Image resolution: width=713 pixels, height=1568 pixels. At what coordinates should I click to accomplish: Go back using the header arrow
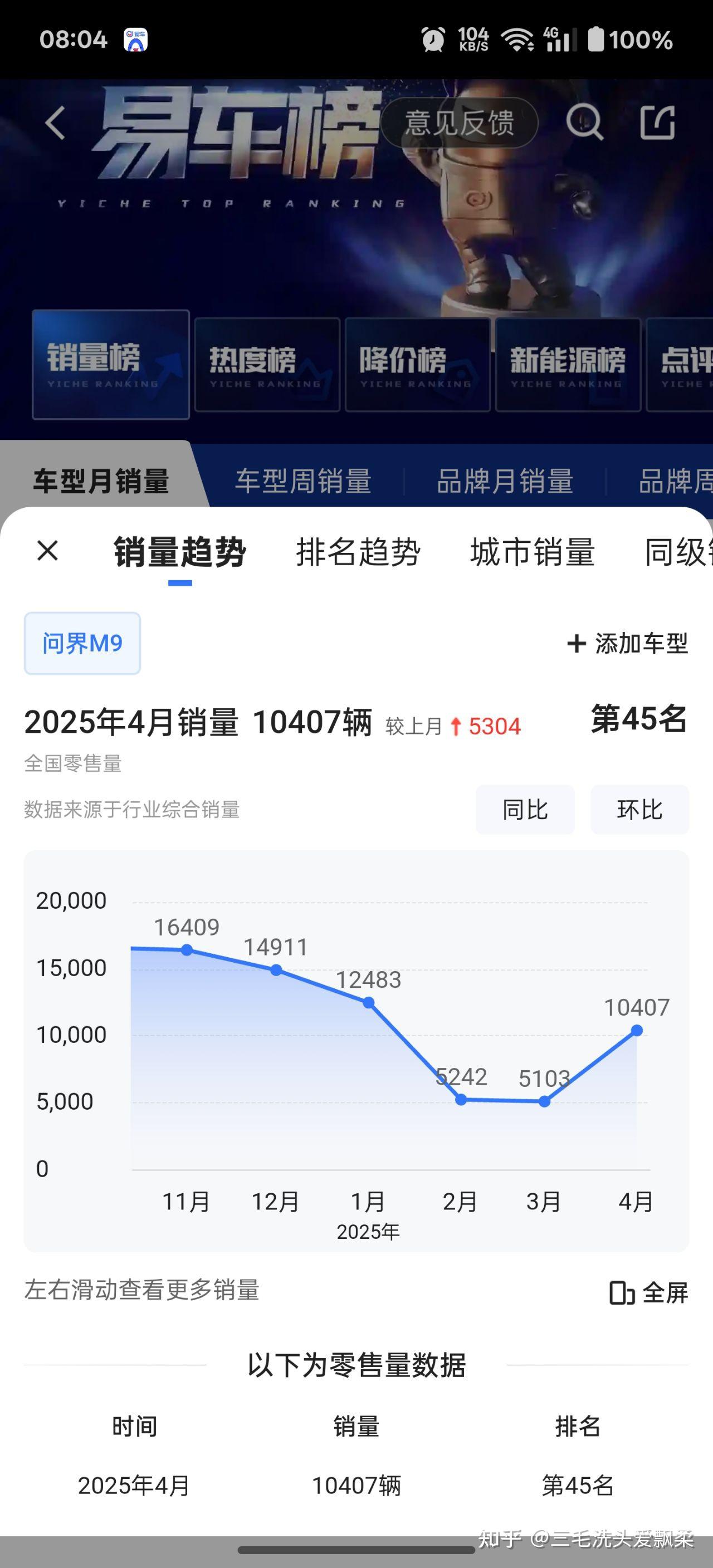(55, 123)
